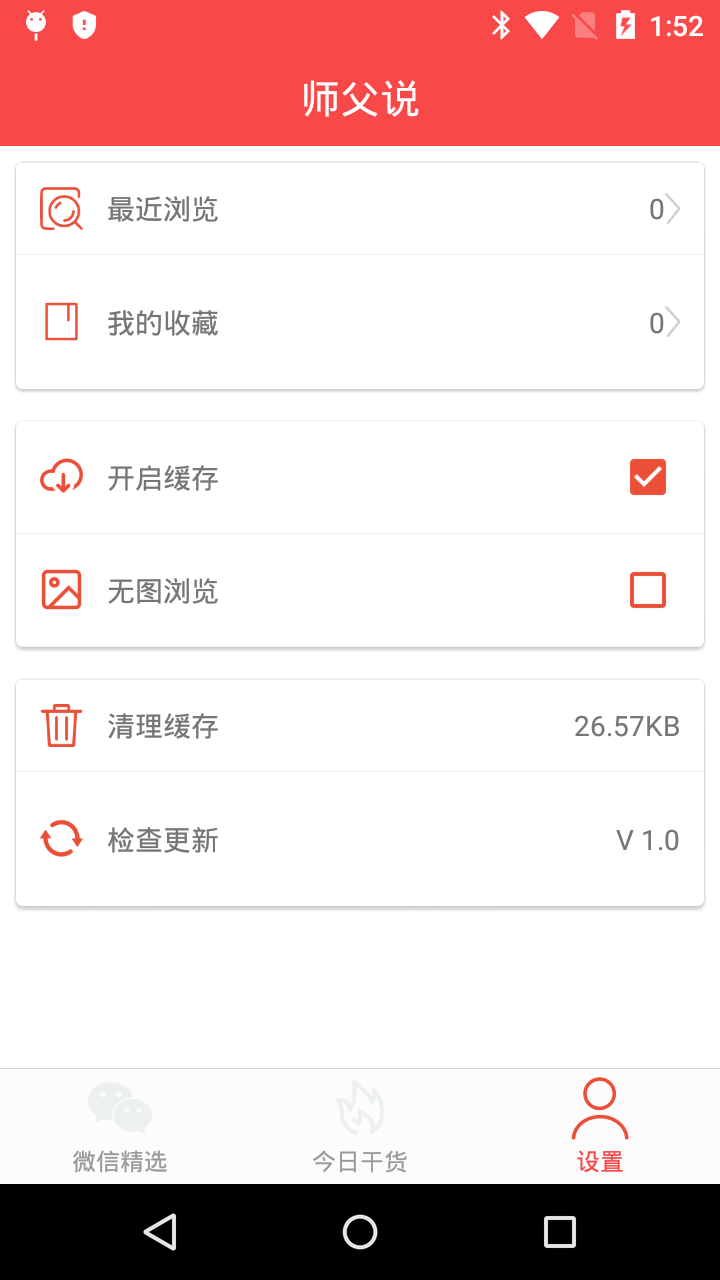Click the 26.57KB cache size label

click(x=625, y=726)
